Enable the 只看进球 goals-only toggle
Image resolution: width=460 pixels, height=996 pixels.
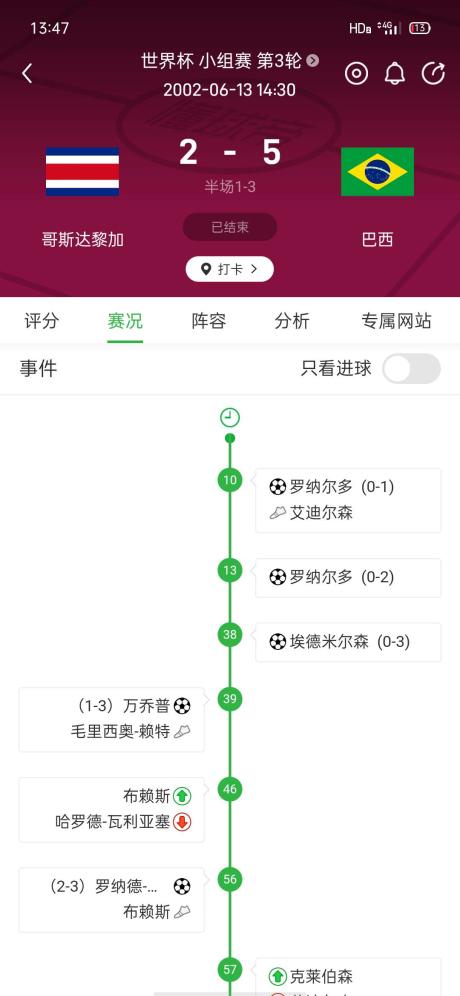click(411, 368)
